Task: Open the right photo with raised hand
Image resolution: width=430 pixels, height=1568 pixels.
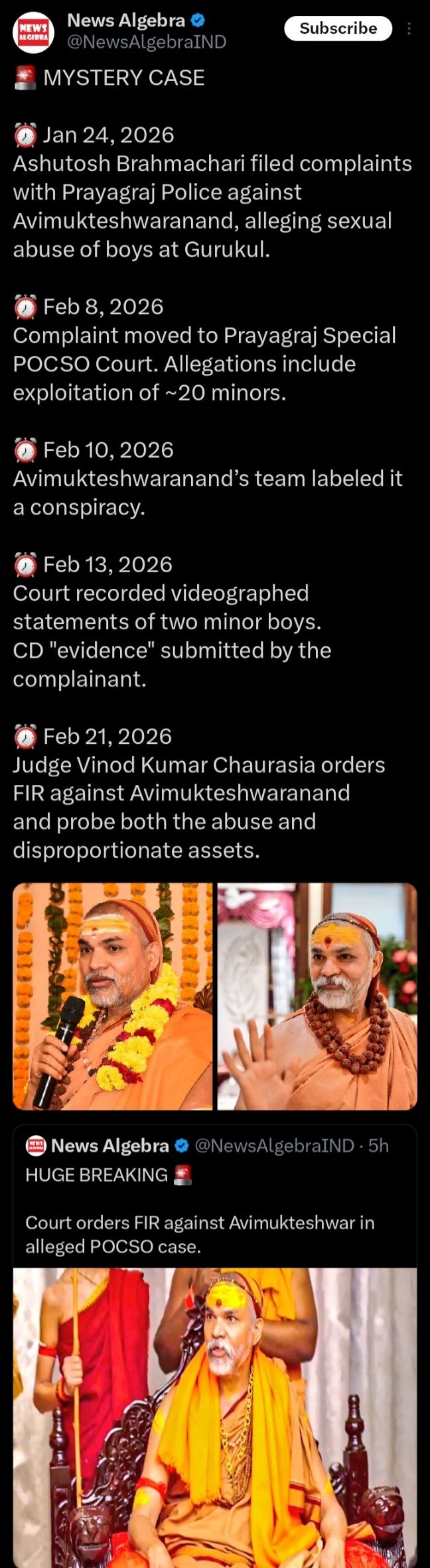Action: (317, 996)
